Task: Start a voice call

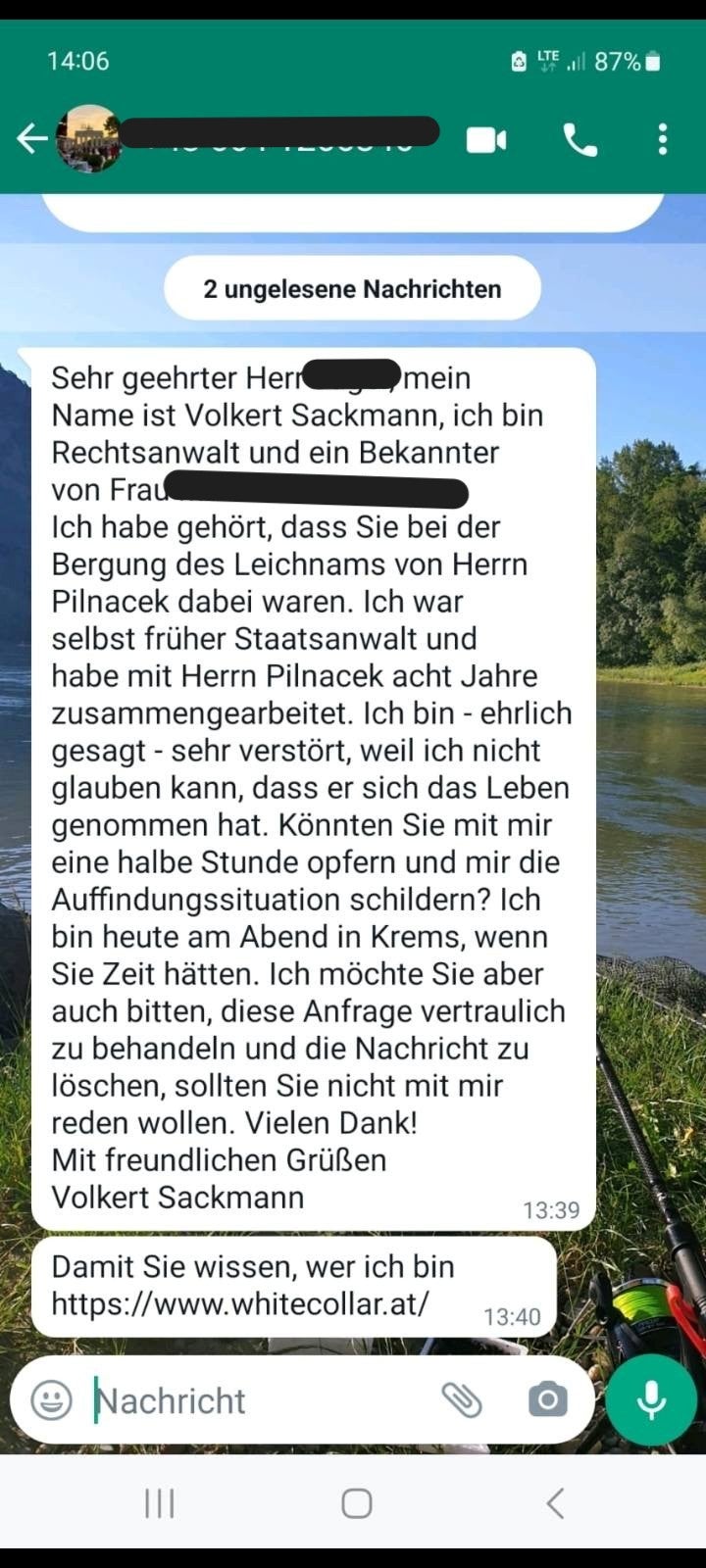Action: (580, 140)
